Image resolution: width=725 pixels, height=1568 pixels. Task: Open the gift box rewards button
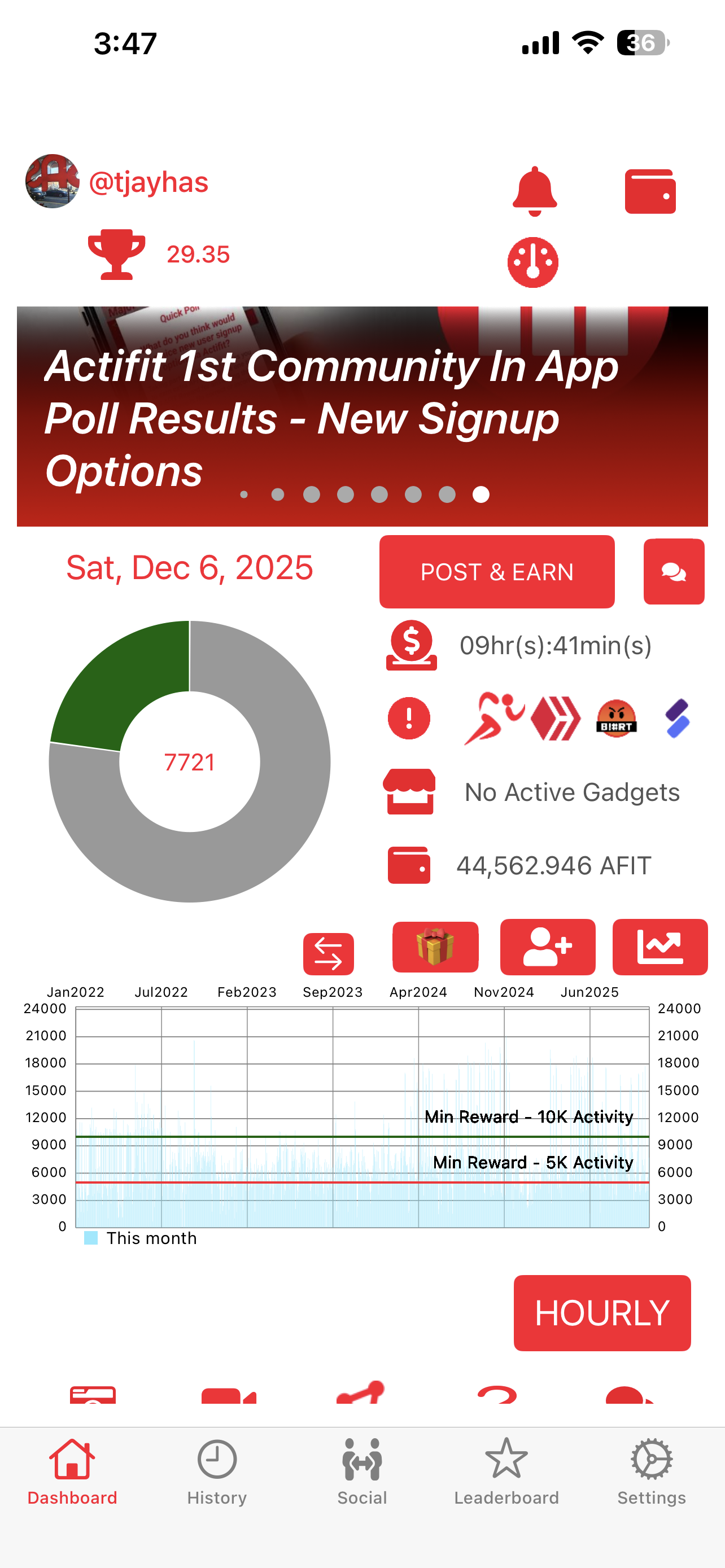pos(435,947)
